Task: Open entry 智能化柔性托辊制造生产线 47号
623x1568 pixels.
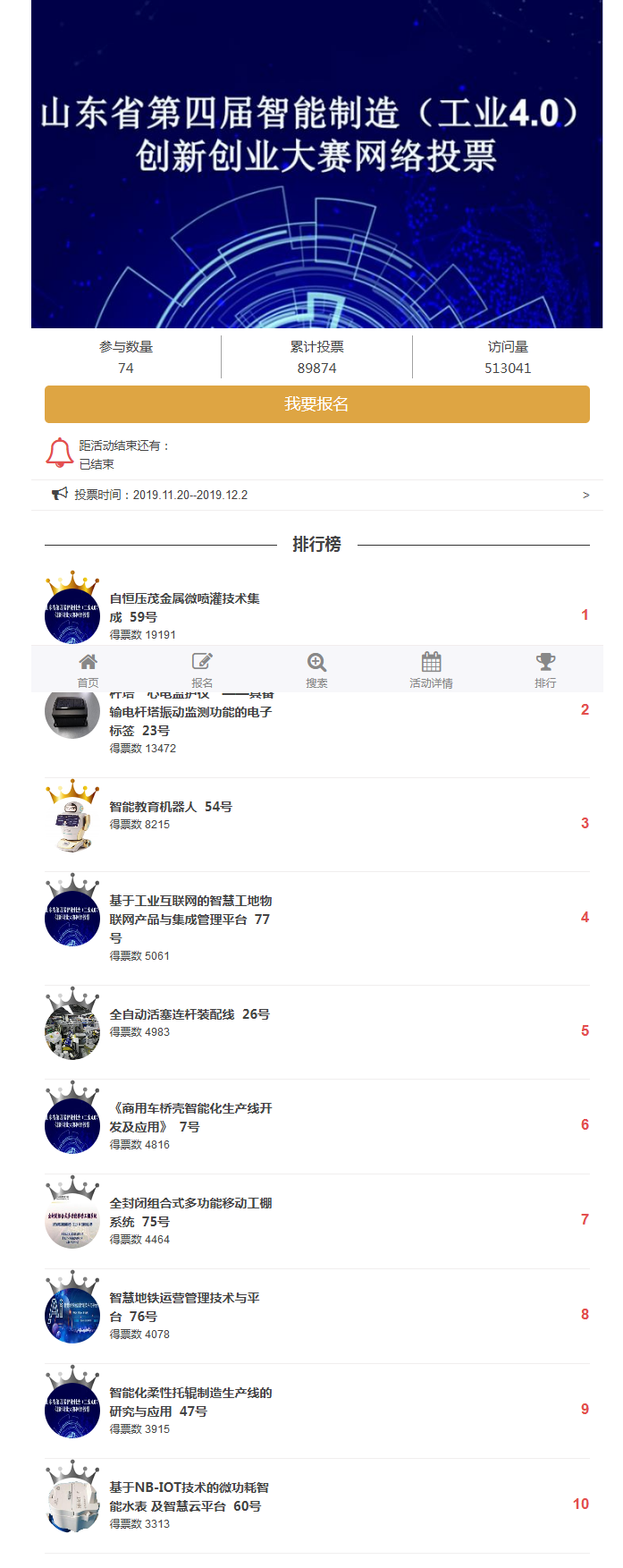Action: [189, 1402]
